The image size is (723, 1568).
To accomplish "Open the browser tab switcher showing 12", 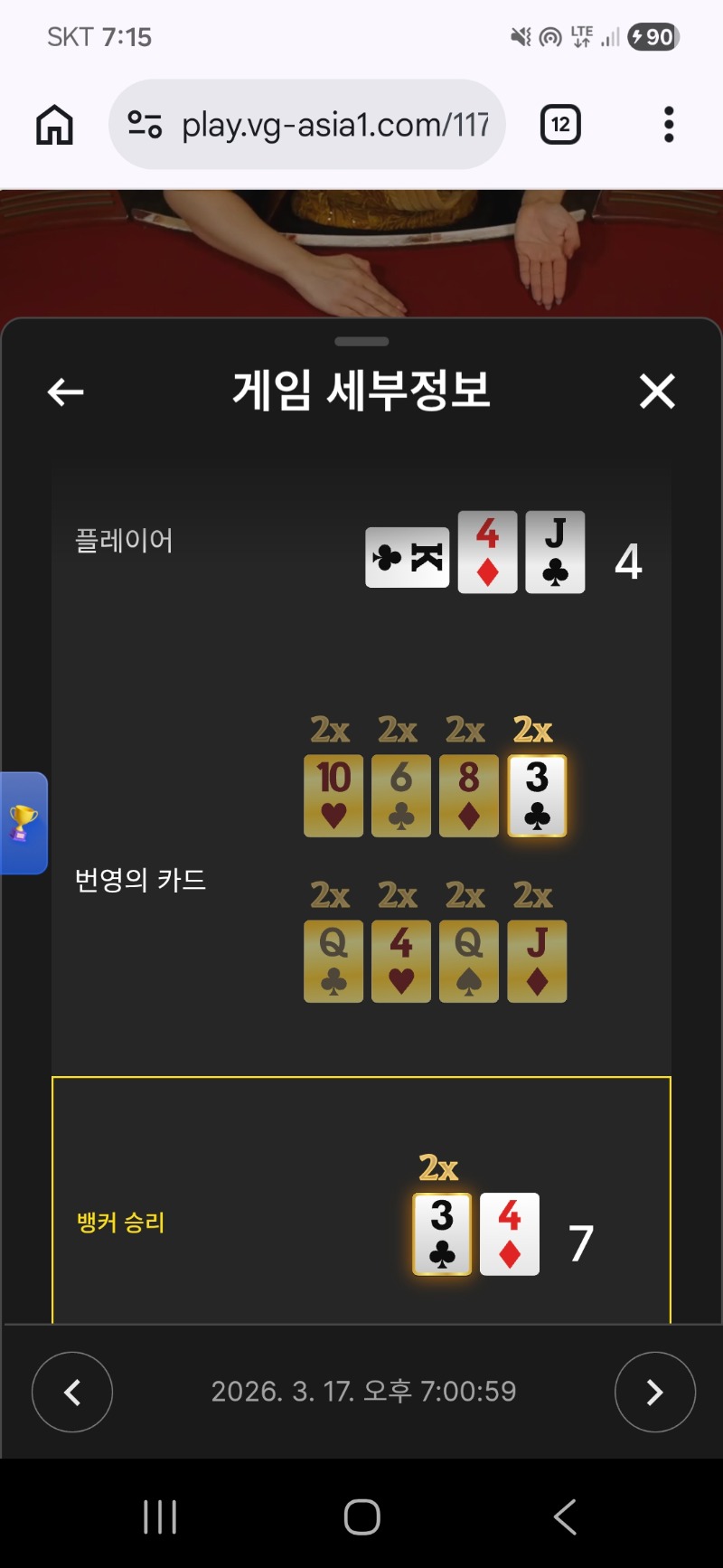I will coord(560,125).
